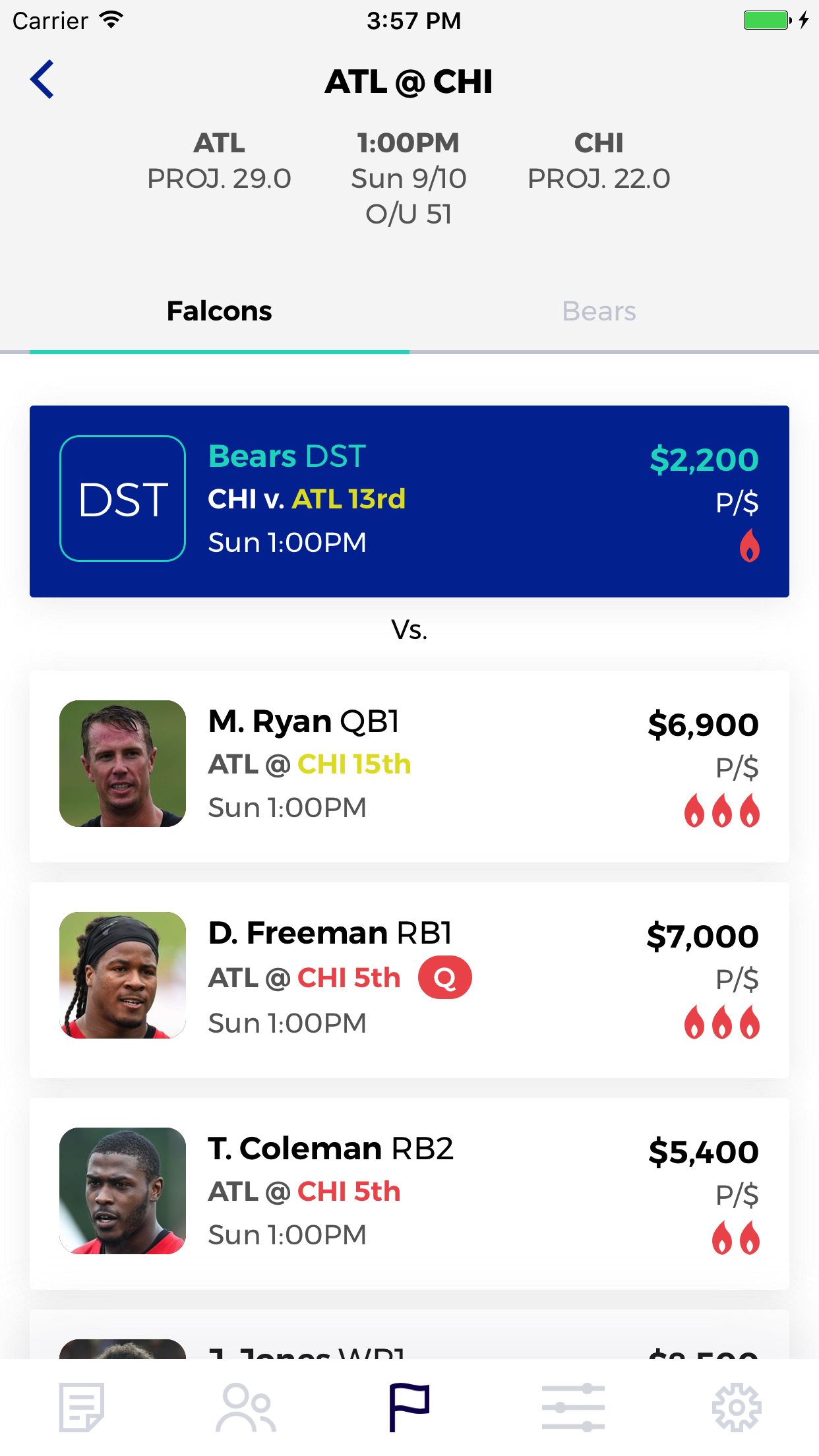Open M. Ryan QB1 player card

[x=409, y=766]
